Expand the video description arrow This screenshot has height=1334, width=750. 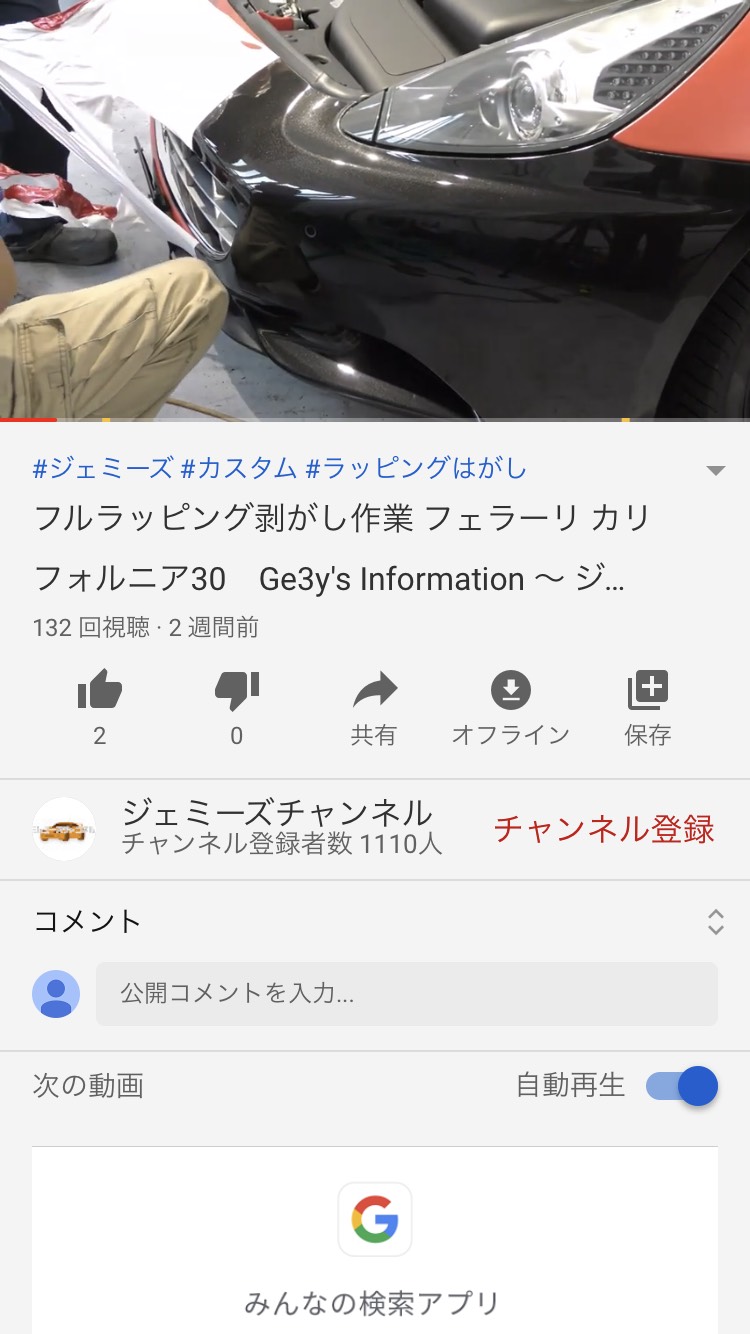715,470
